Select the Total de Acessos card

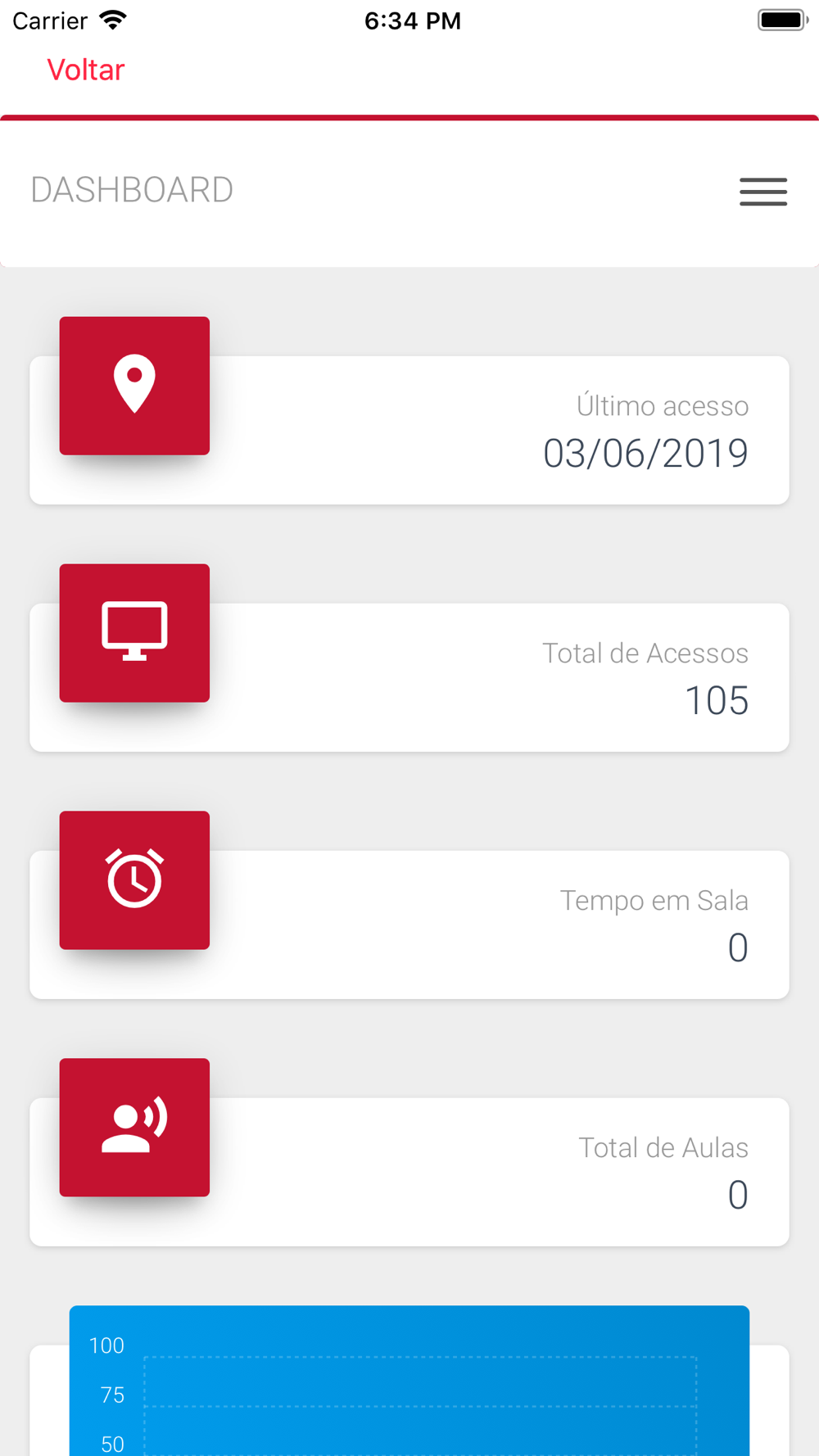(409, 677)
